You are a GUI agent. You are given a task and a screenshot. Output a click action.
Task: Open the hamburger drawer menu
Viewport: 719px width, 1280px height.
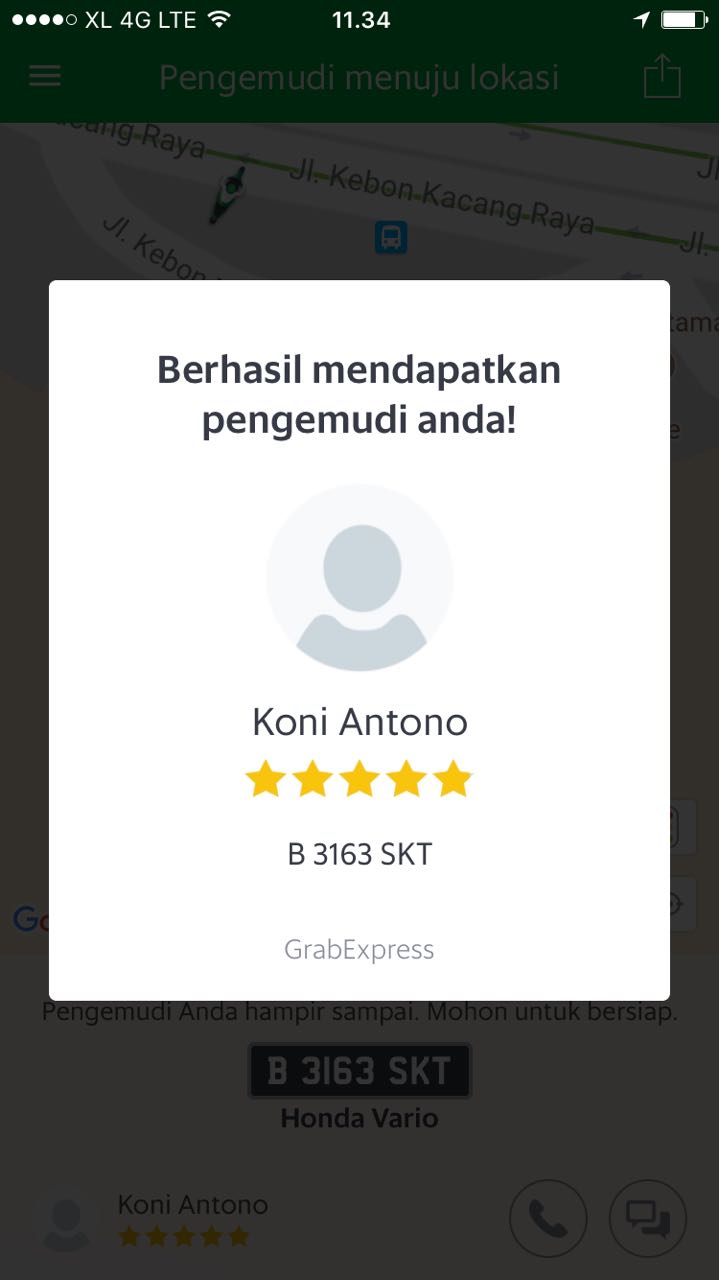[x=45, y=77]
